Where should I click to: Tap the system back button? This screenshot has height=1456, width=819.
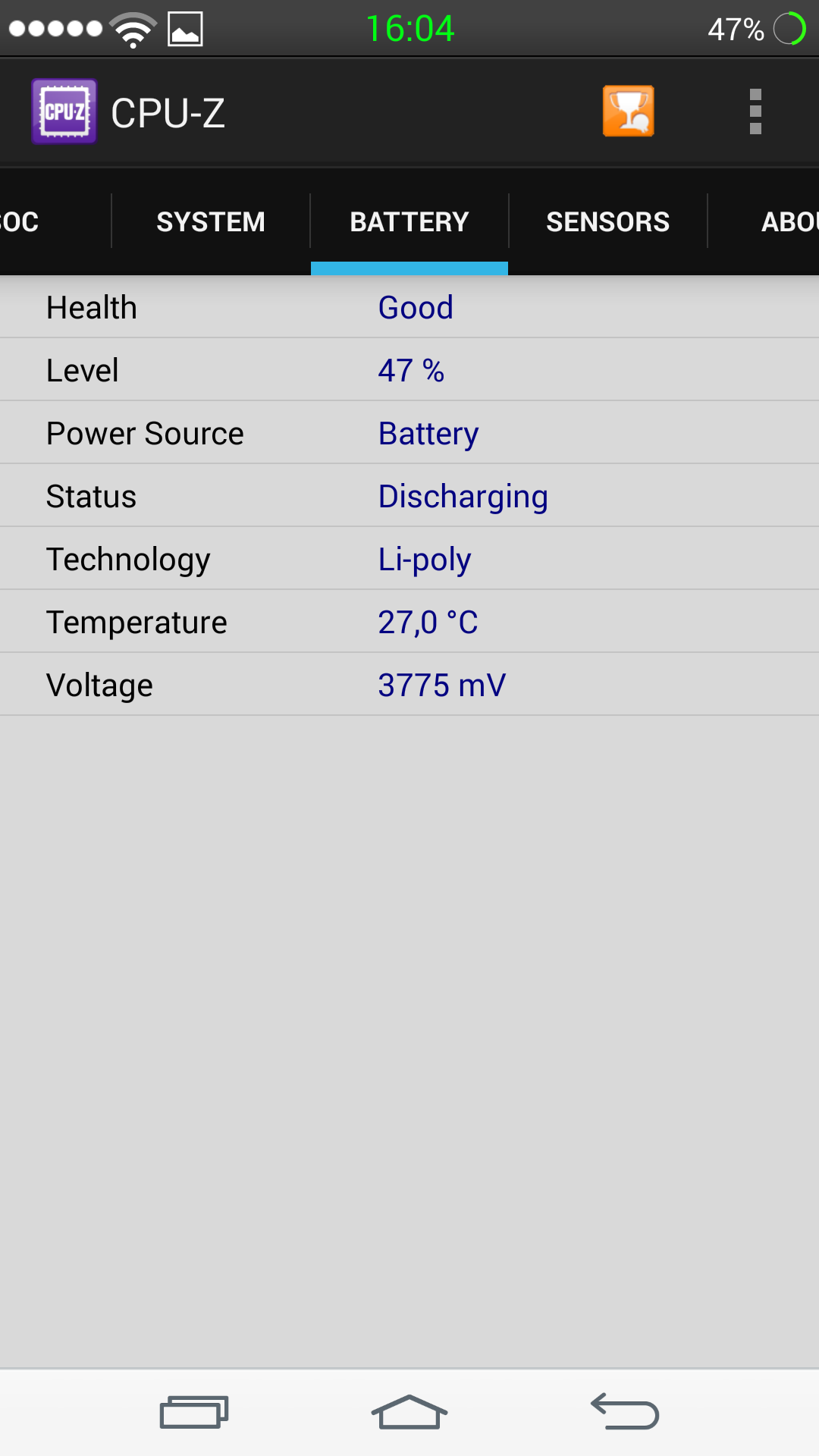tap(625, 1412)
